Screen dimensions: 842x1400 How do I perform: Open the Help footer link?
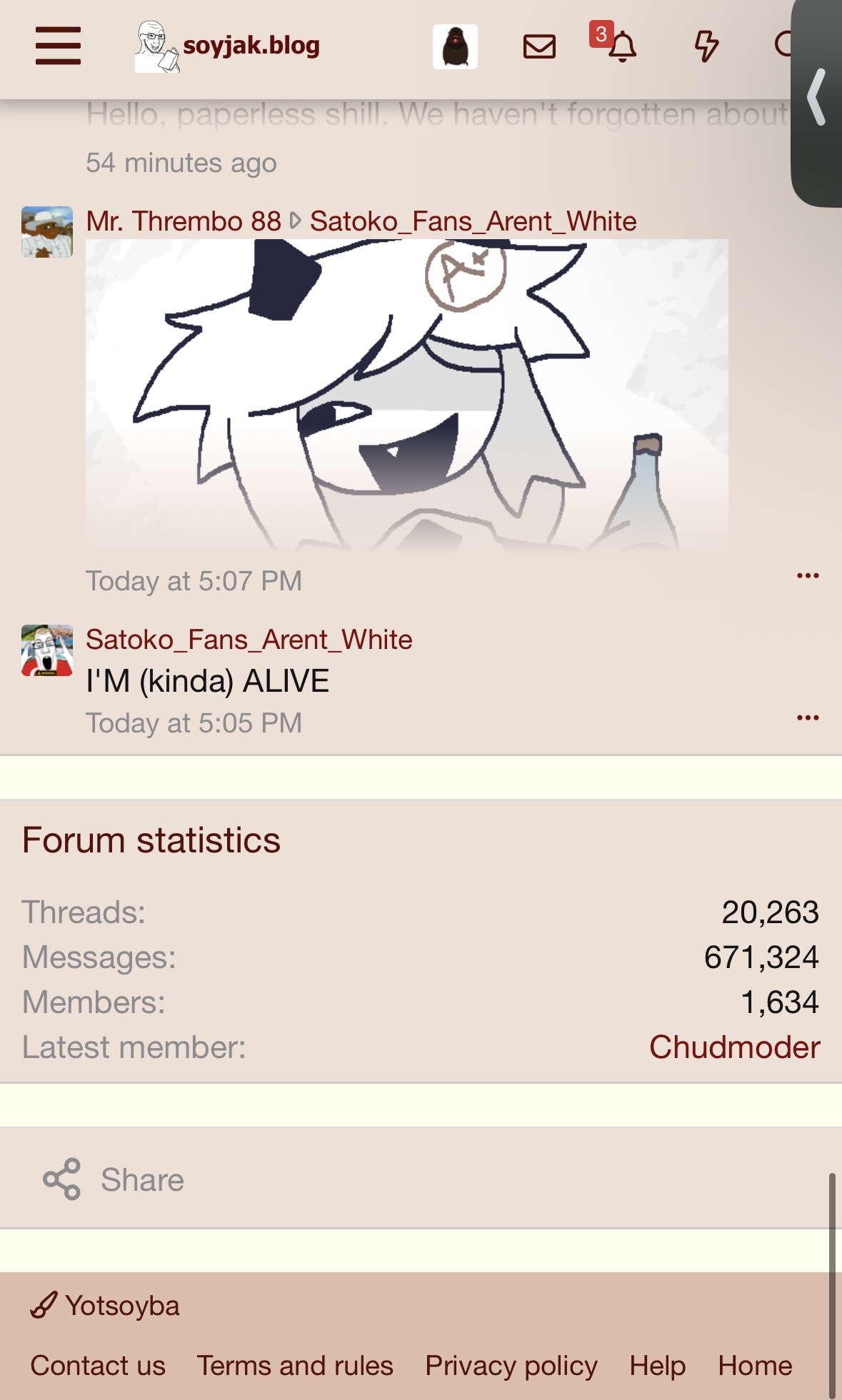coord(657,1366)
